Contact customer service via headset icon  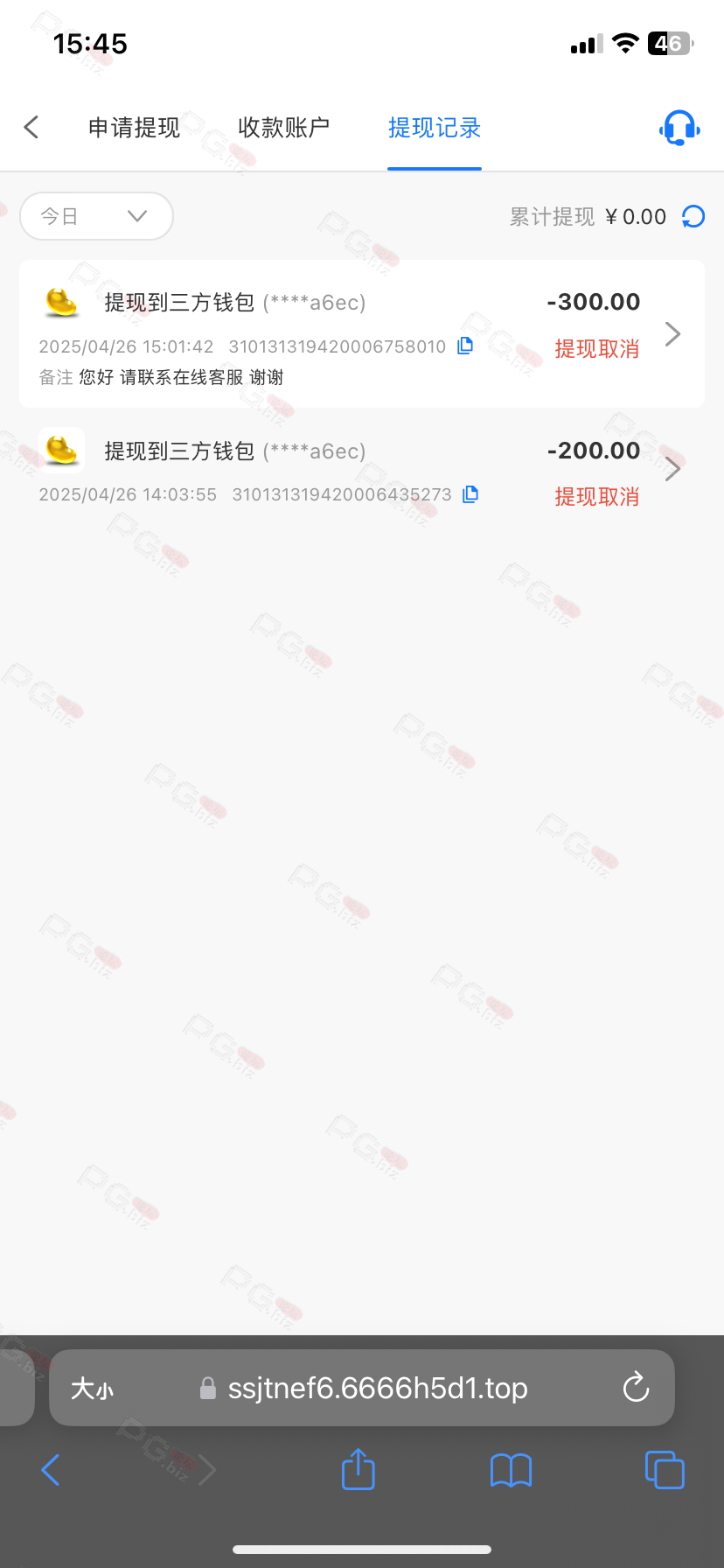[x=679, y=128]
